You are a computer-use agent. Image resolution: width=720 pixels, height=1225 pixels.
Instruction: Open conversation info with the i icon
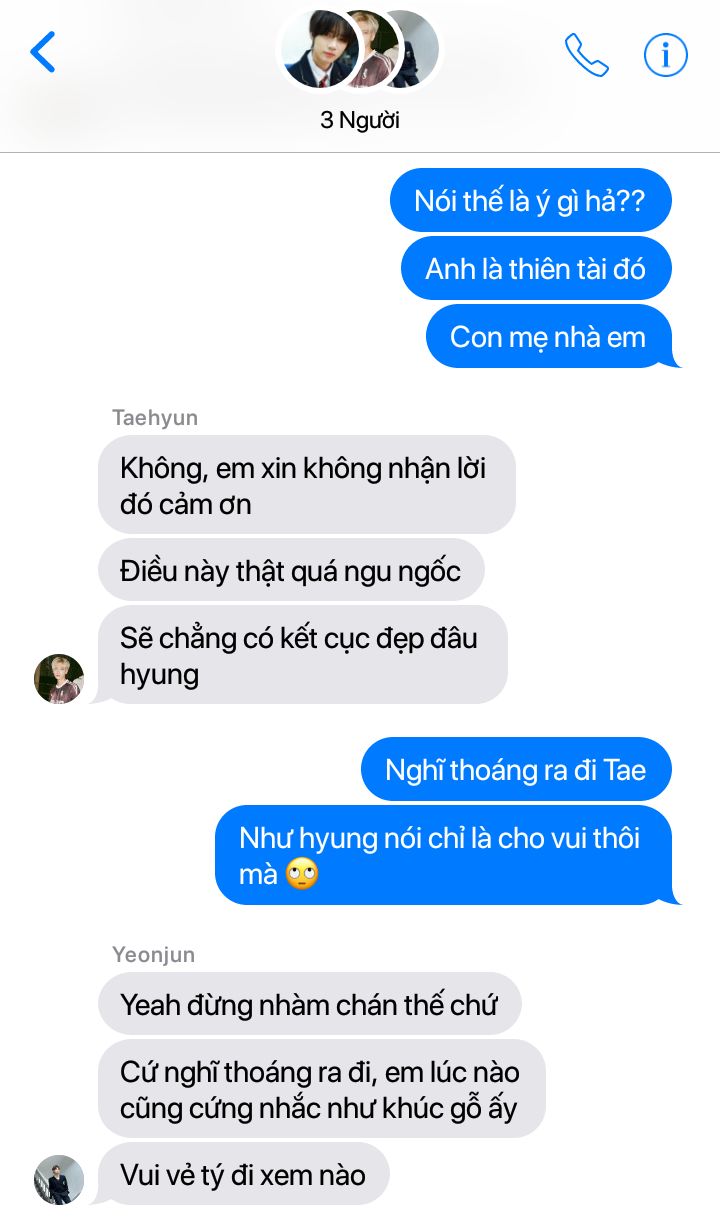click(x=666, y=55)
